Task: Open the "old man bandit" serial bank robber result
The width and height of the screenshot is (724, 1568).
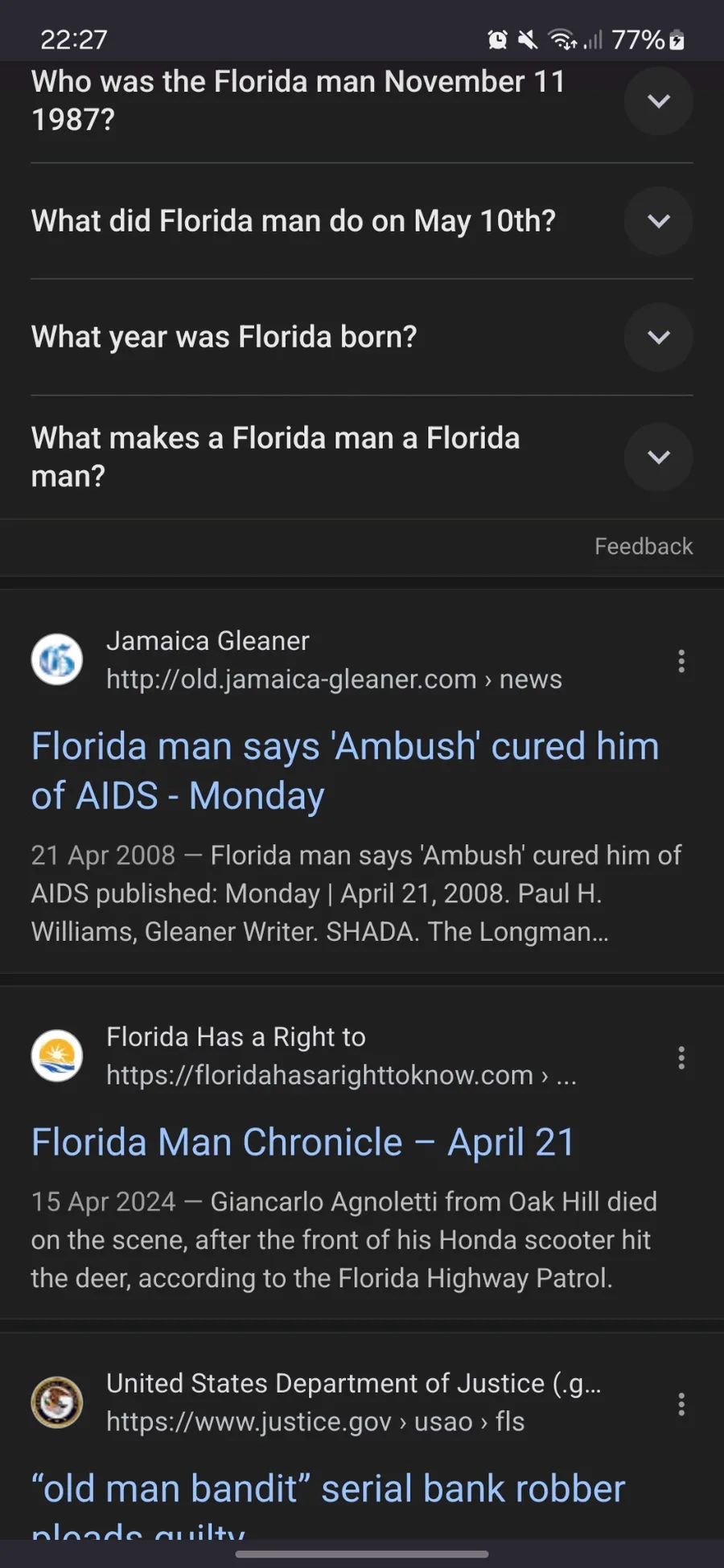Action: pyautogui.click(x=328, y=1502)
